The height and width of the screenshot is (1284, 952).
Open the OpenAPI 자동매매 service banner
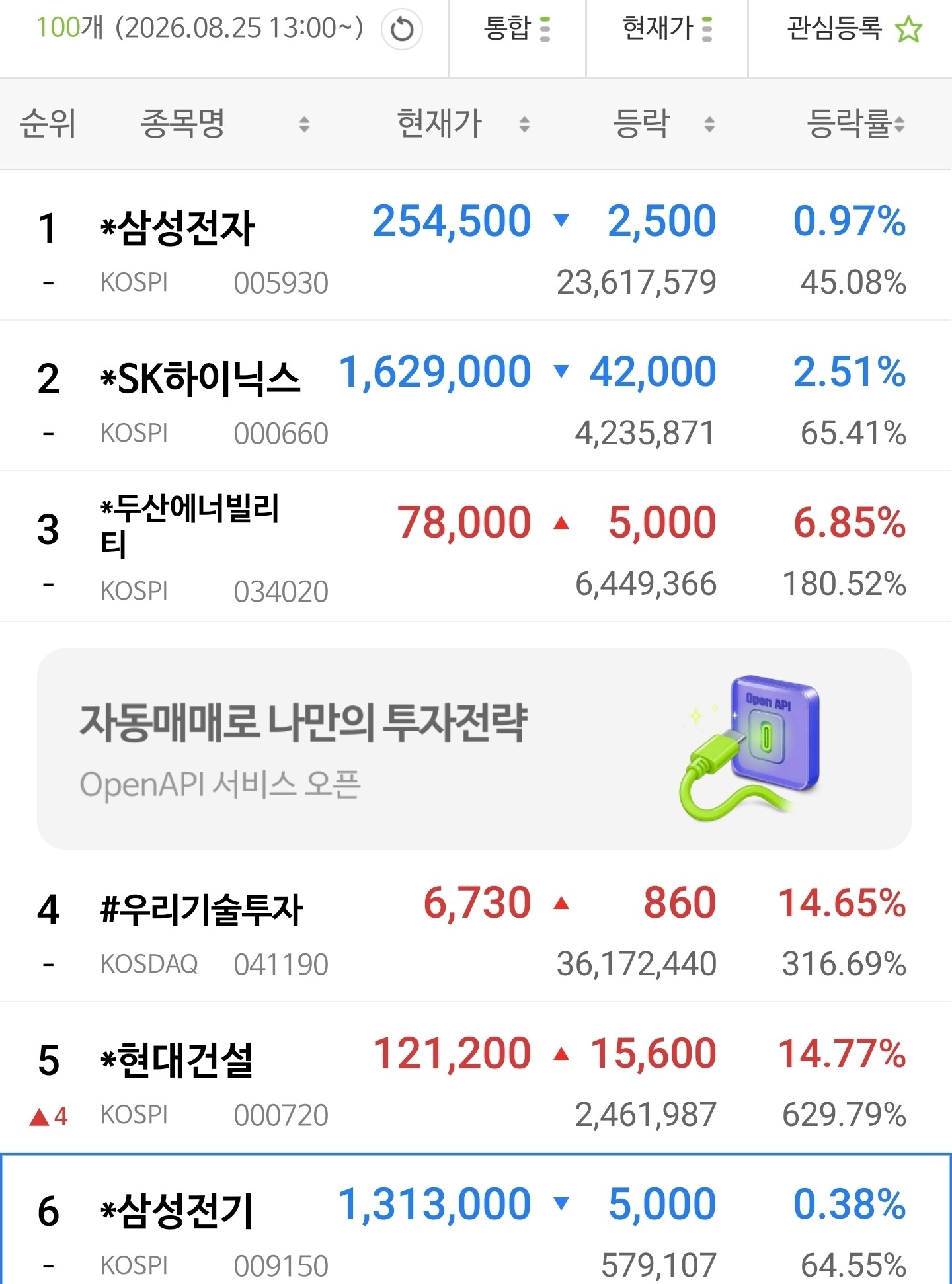point(474,748)
